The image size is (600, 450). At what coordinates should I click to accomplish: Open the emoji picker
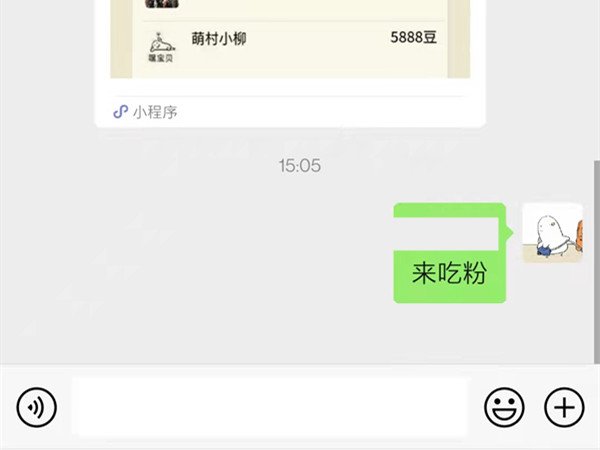(504, 407)
